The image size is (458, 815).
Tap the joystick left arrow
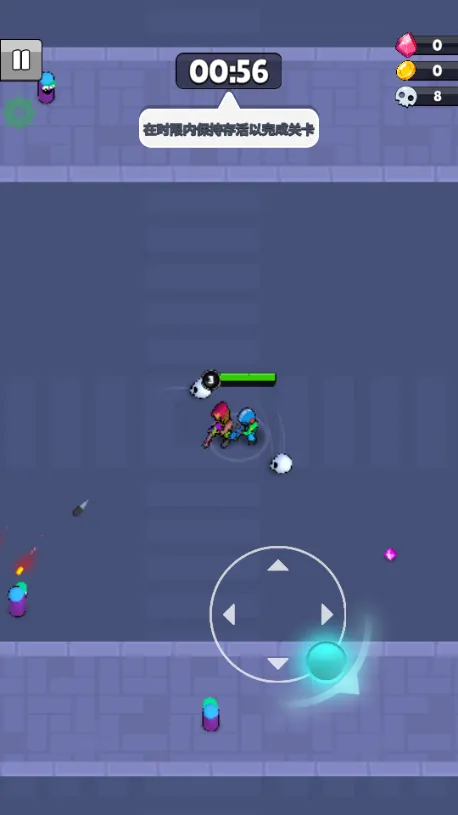pyautogui.click(x=229, y=614)
